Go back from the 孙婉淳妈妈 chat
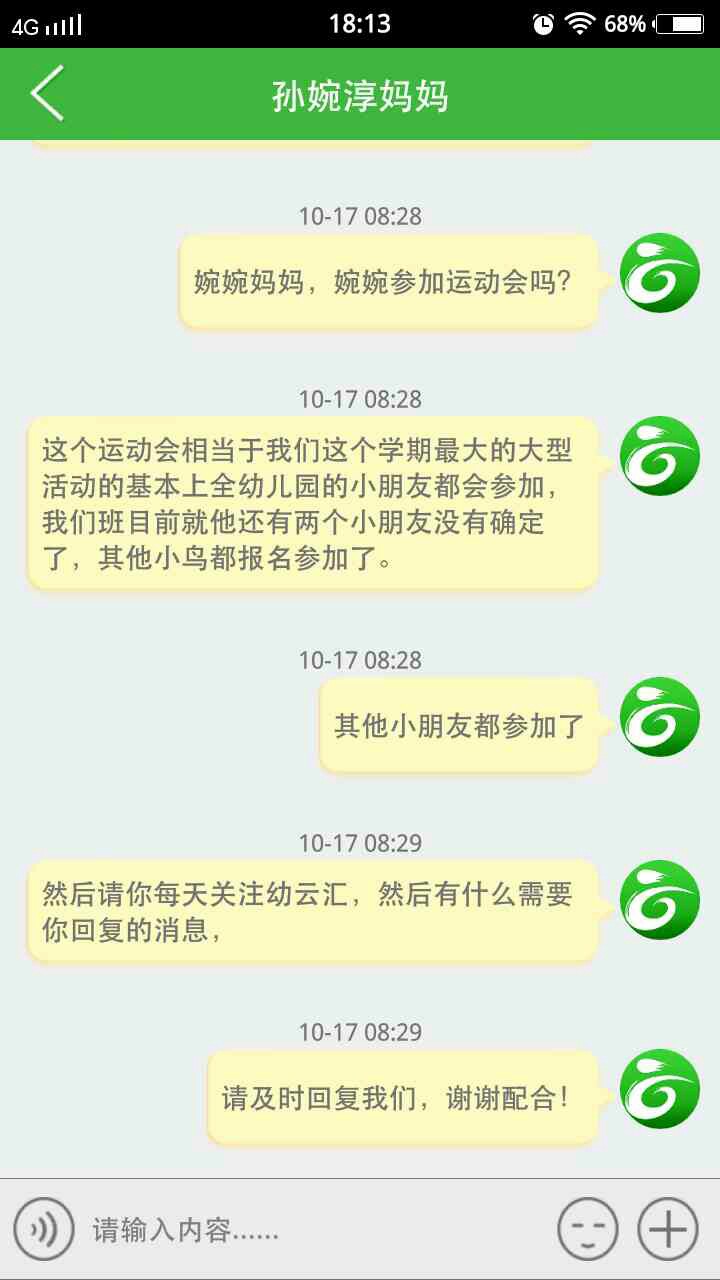The width and height of the screenshot is (720, 1280). click(x=47, y=94)
